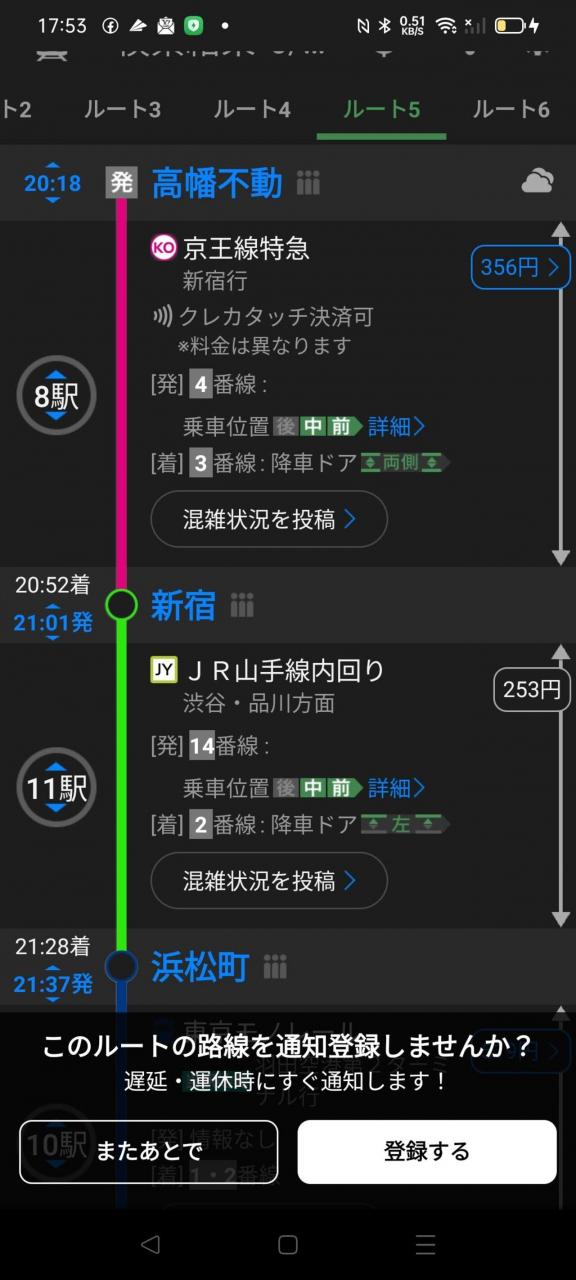Open the 356円 fare details

521,267
